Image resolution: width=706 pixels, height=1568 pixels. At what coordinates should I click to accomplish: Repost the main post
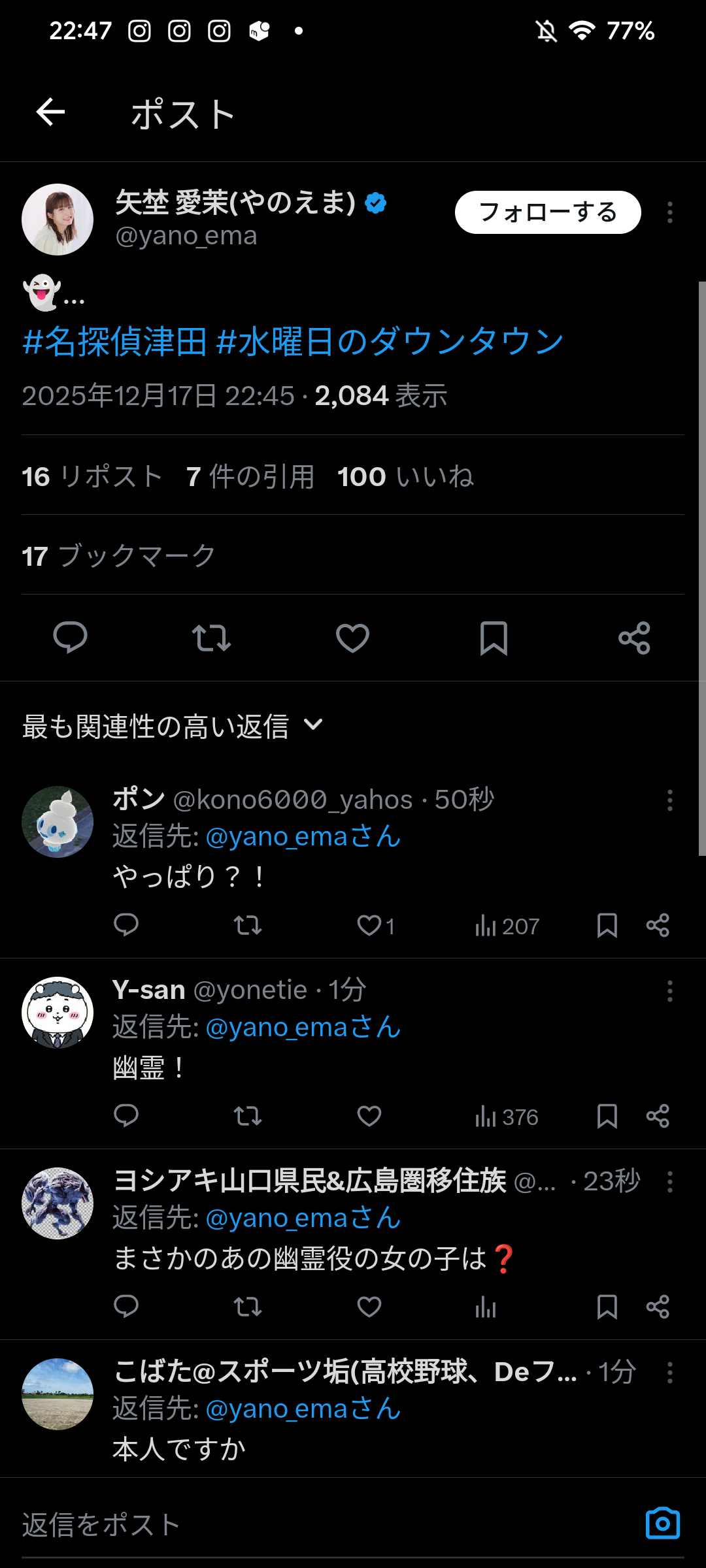[x=211, y=638]
